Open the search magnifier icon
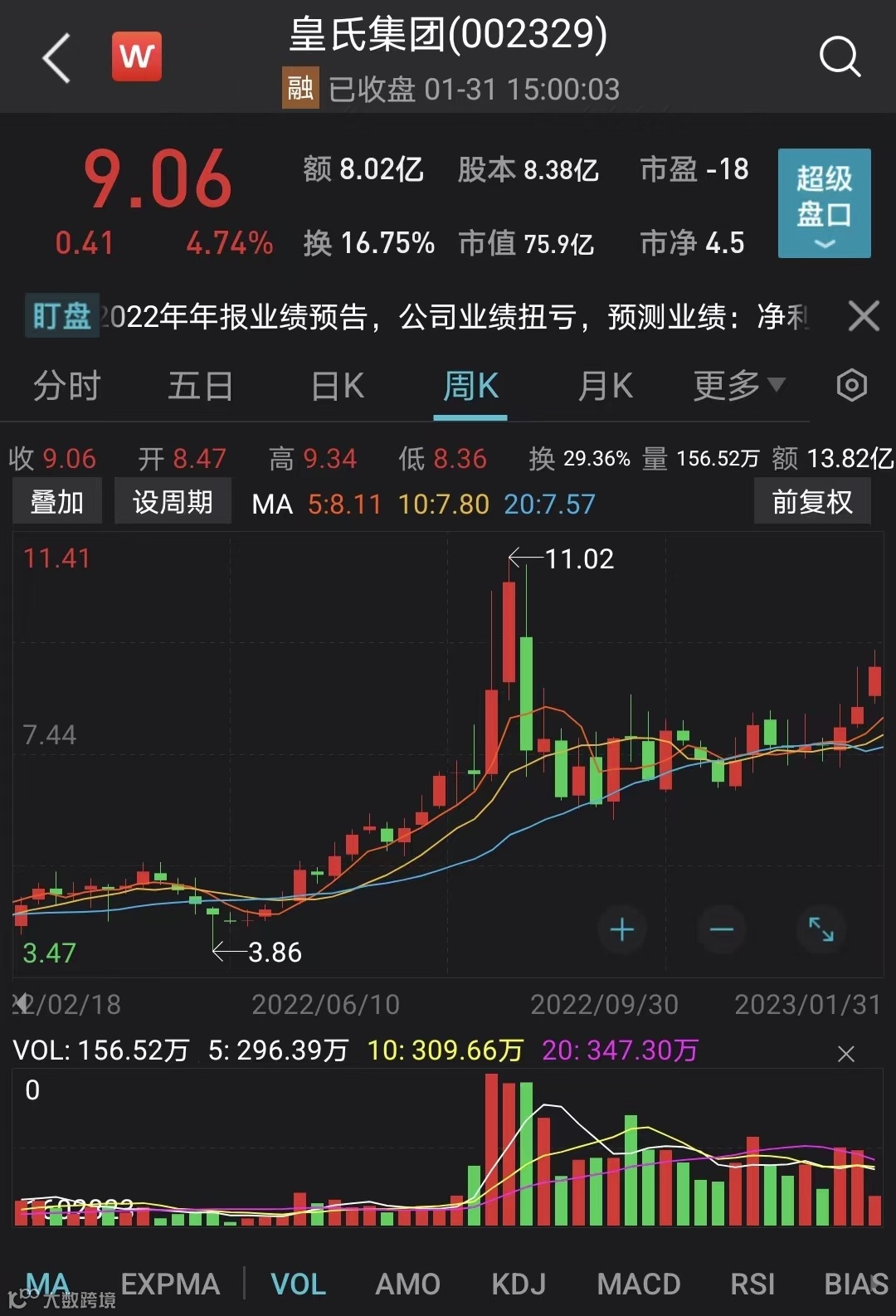Screen dimensions: 896x1316 click(x=840, y=56)
